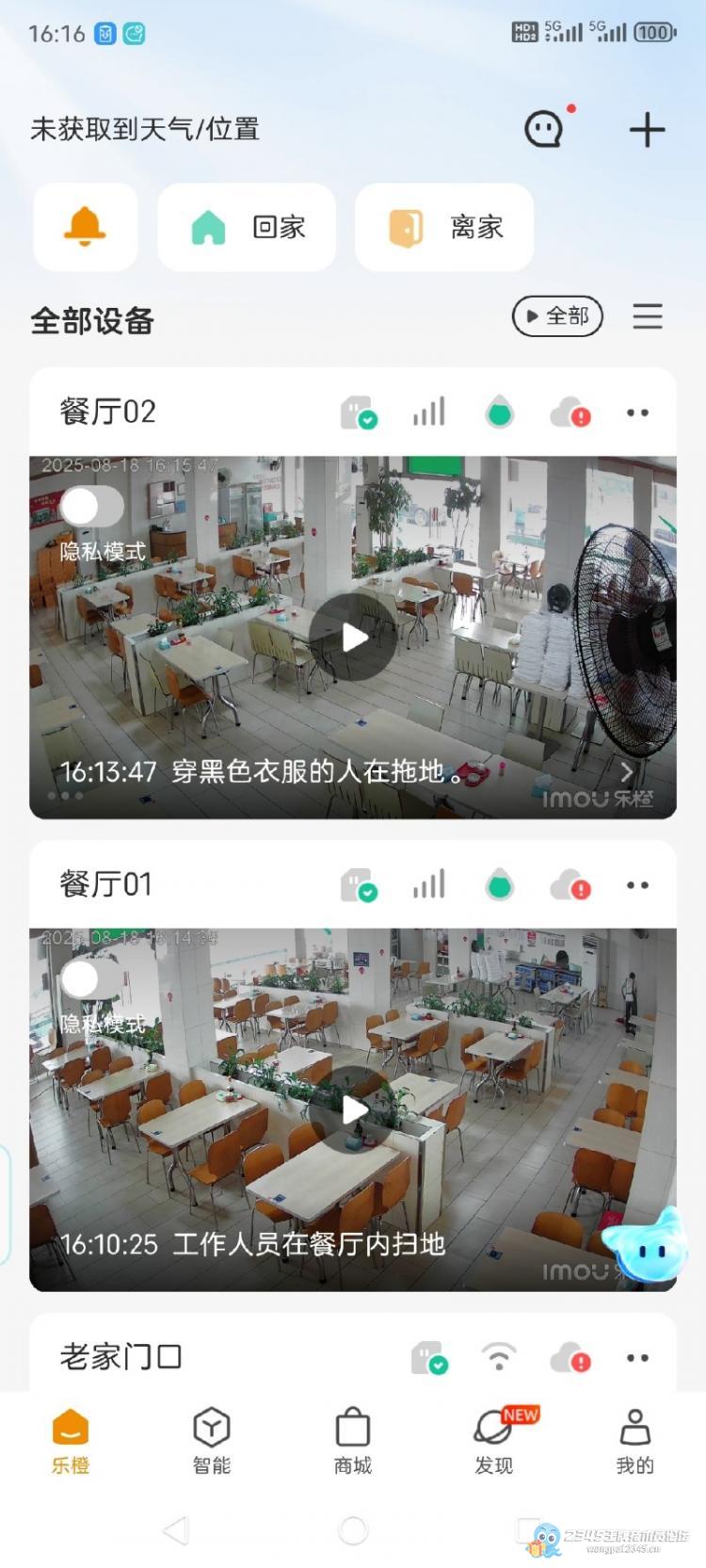The height and width of the screenshot is (1568, 706).
Task: Open cloud storage status for 餐厅02
Action: (x=570, y=412)
